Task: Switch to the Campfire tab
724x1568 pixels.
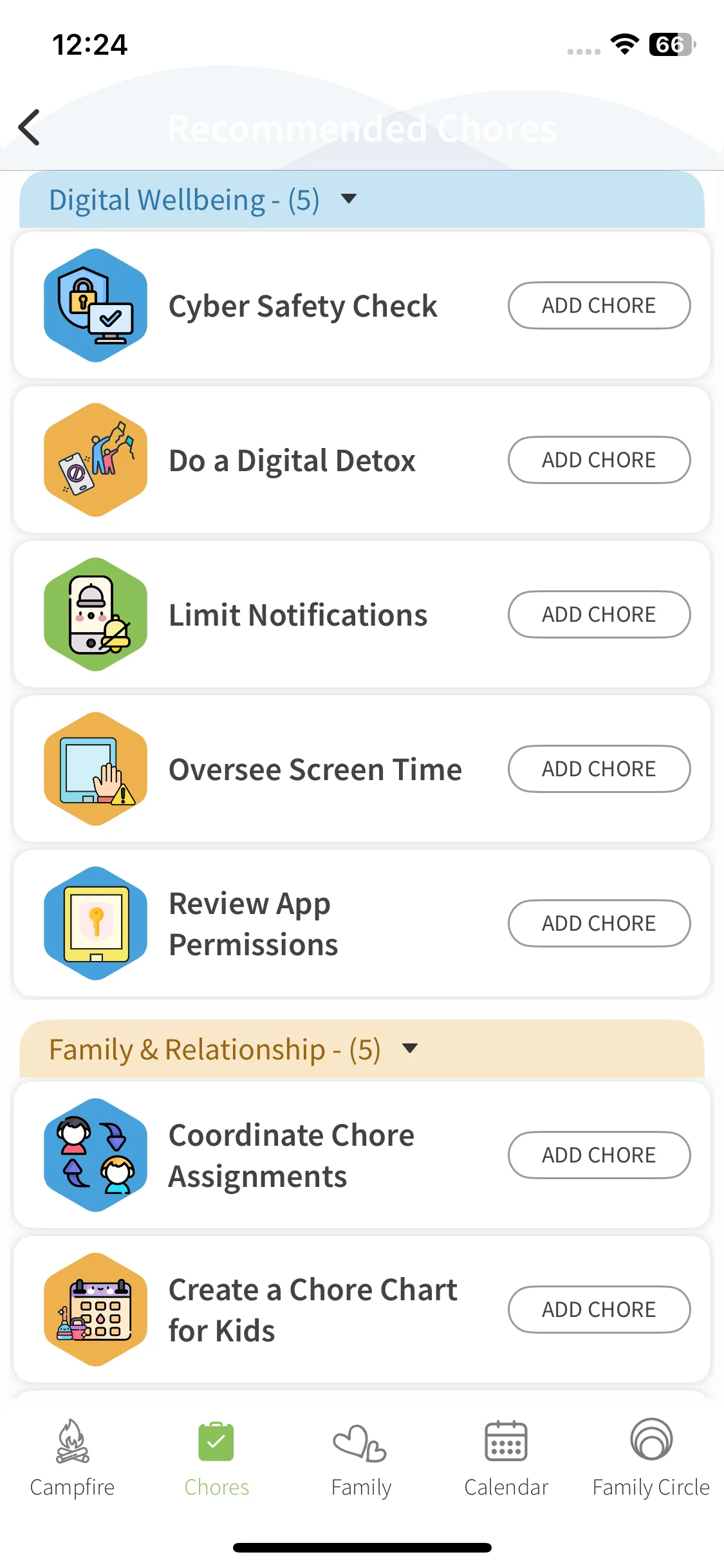Action: coord(72,1459)
